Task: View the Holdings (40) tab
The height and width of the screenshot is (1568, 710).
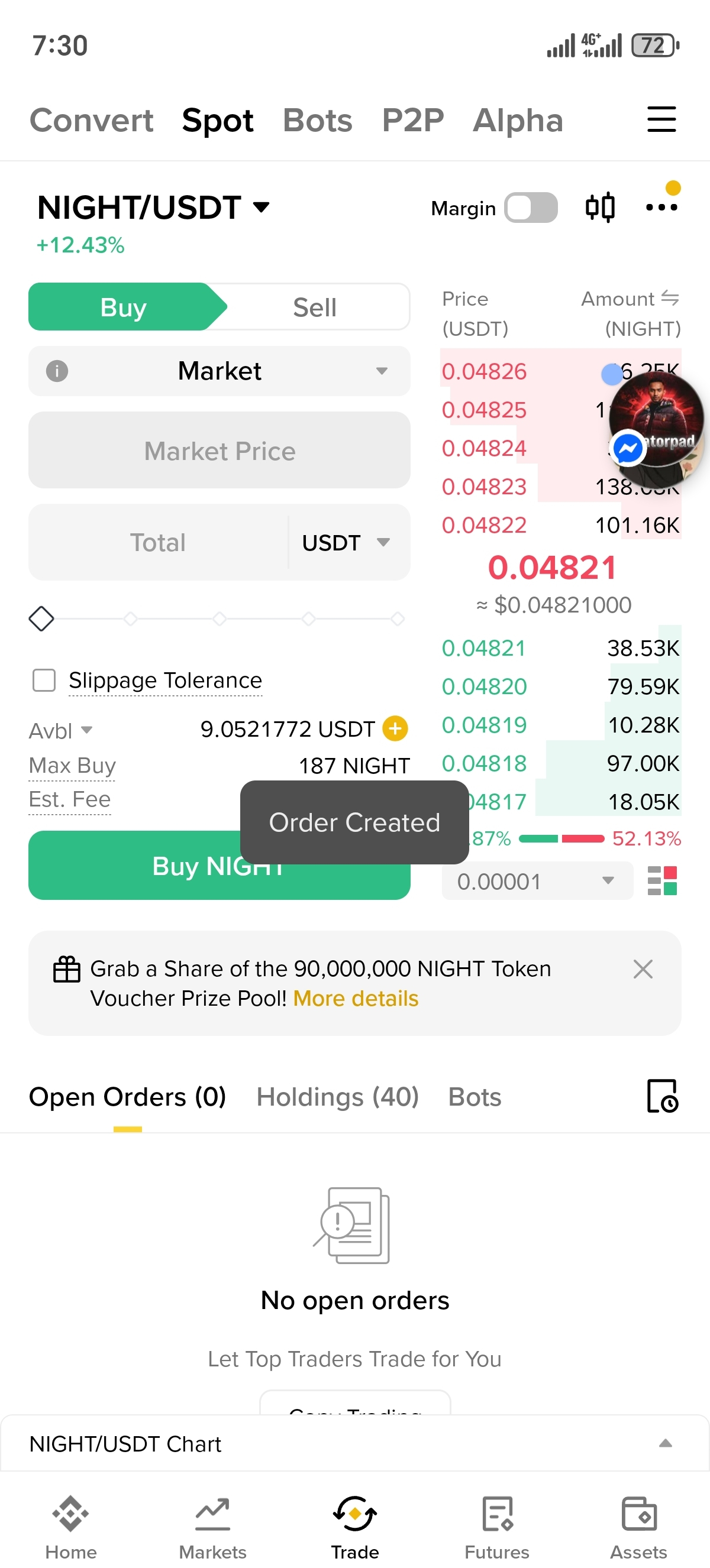Action: coord(337,1097)
